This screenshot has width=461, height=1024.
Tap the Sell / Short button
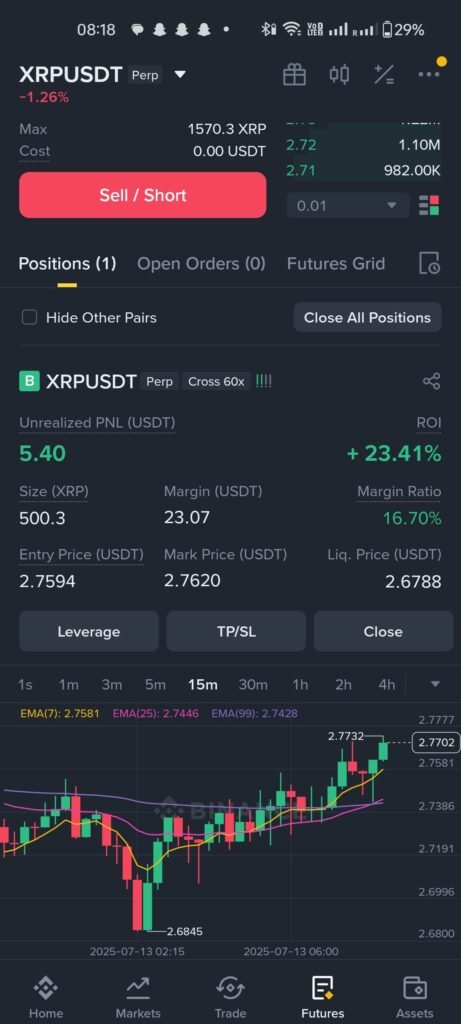point(142,195)
